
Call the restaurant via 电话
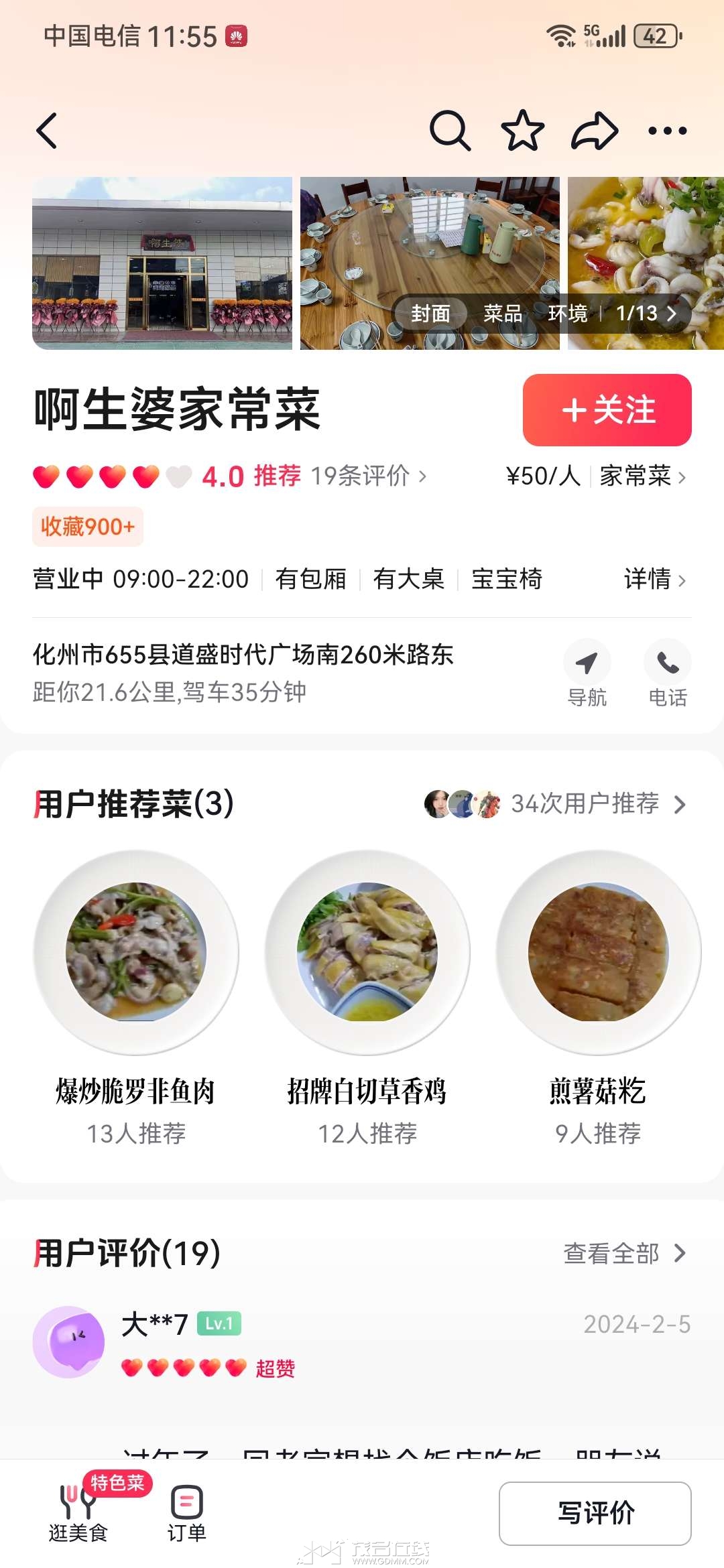pos(667,673)
